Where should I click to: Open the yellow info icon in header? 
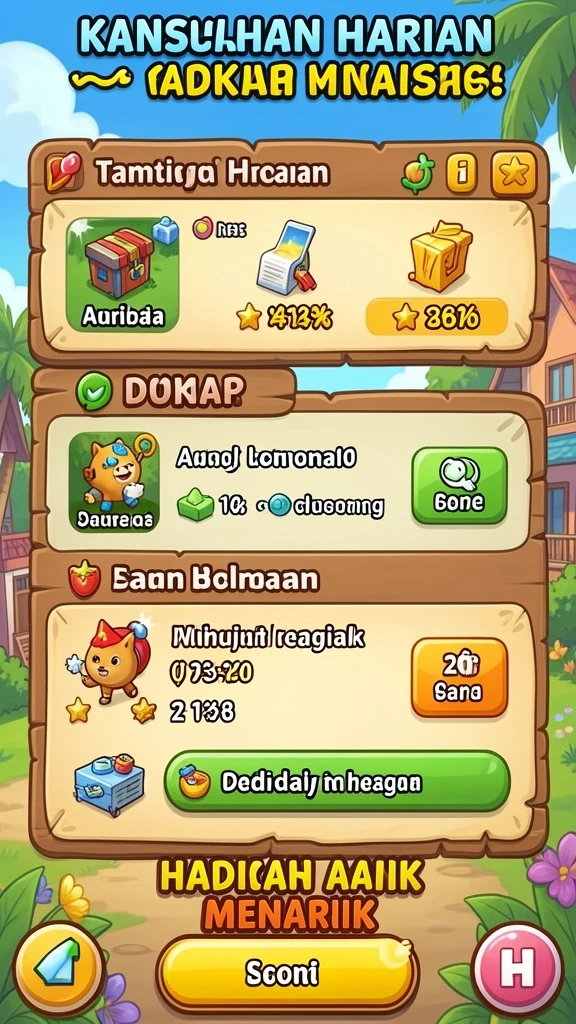click(x=461, y=174)
